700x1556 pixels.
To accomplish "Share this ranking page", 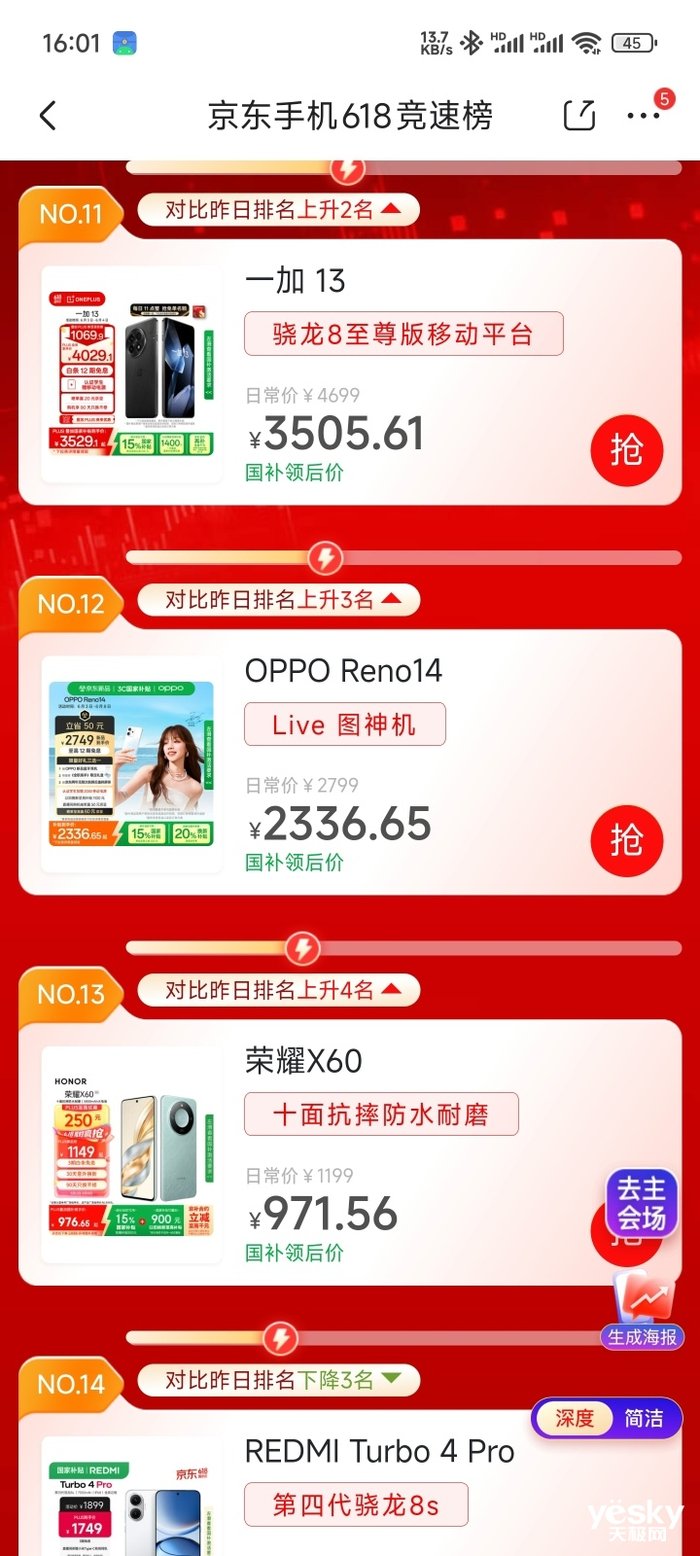I will tap(579, 116).
